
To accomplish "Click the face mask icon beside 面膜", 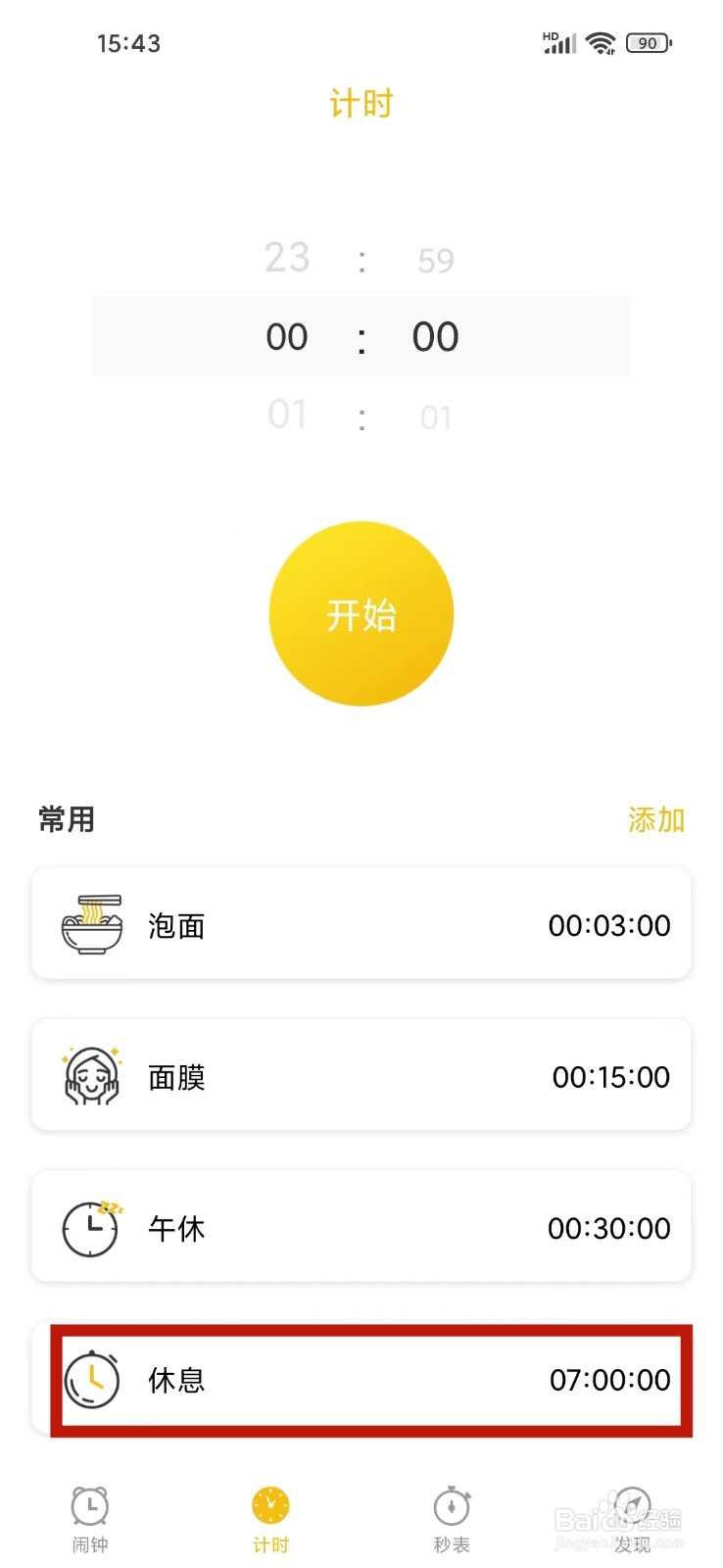I will (x=90, y=1075).
